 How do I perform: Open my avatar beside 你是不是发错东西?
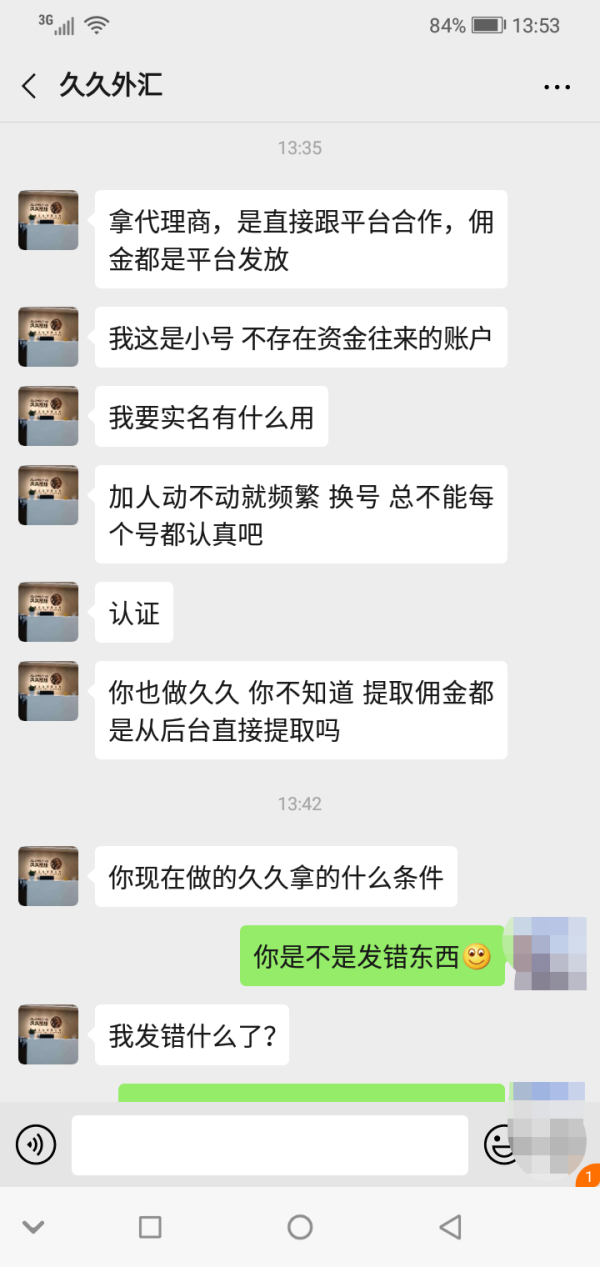[549, 952]
